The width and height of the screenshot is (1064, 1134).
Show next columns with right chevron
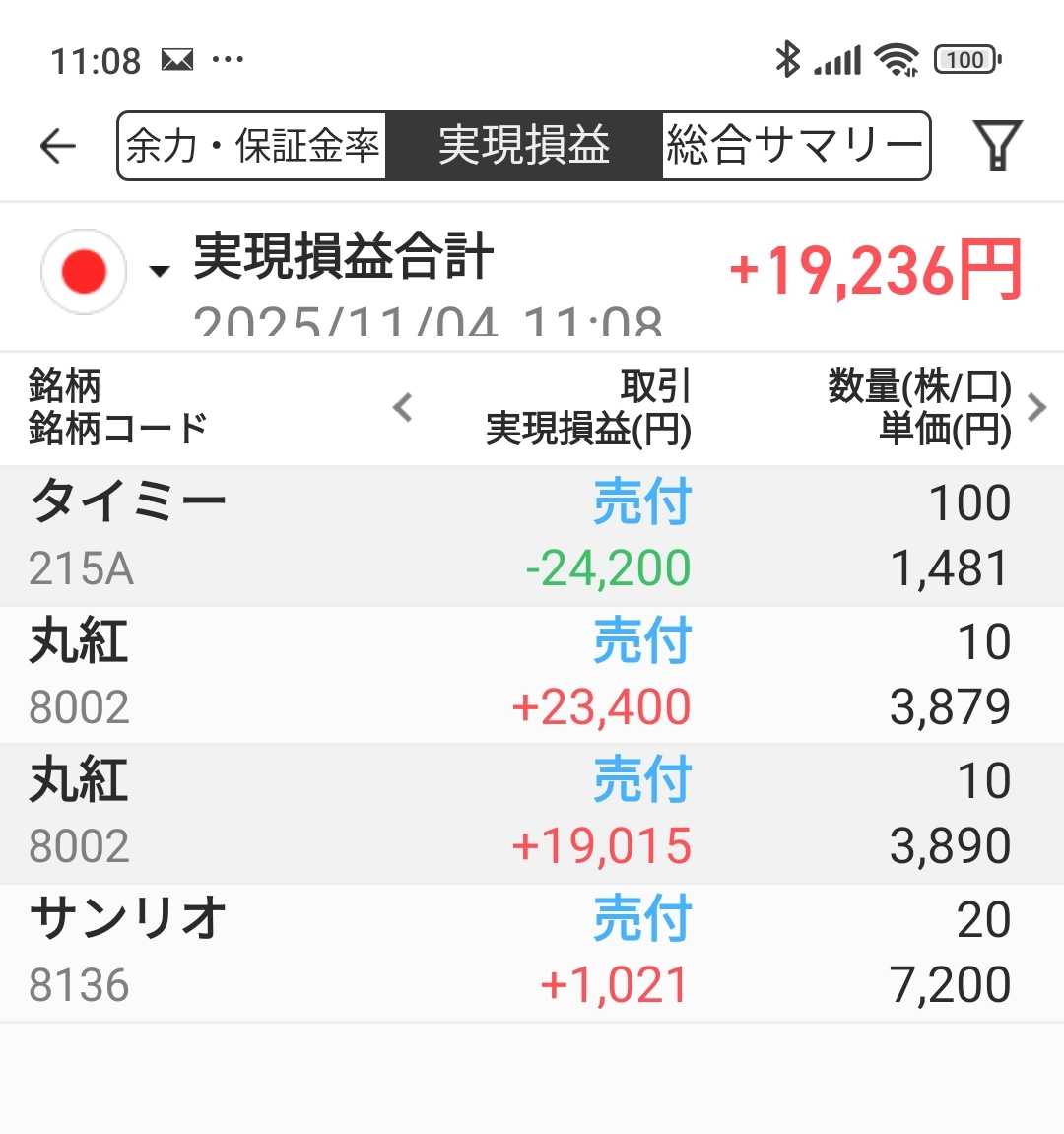(x=1036, y=407)
